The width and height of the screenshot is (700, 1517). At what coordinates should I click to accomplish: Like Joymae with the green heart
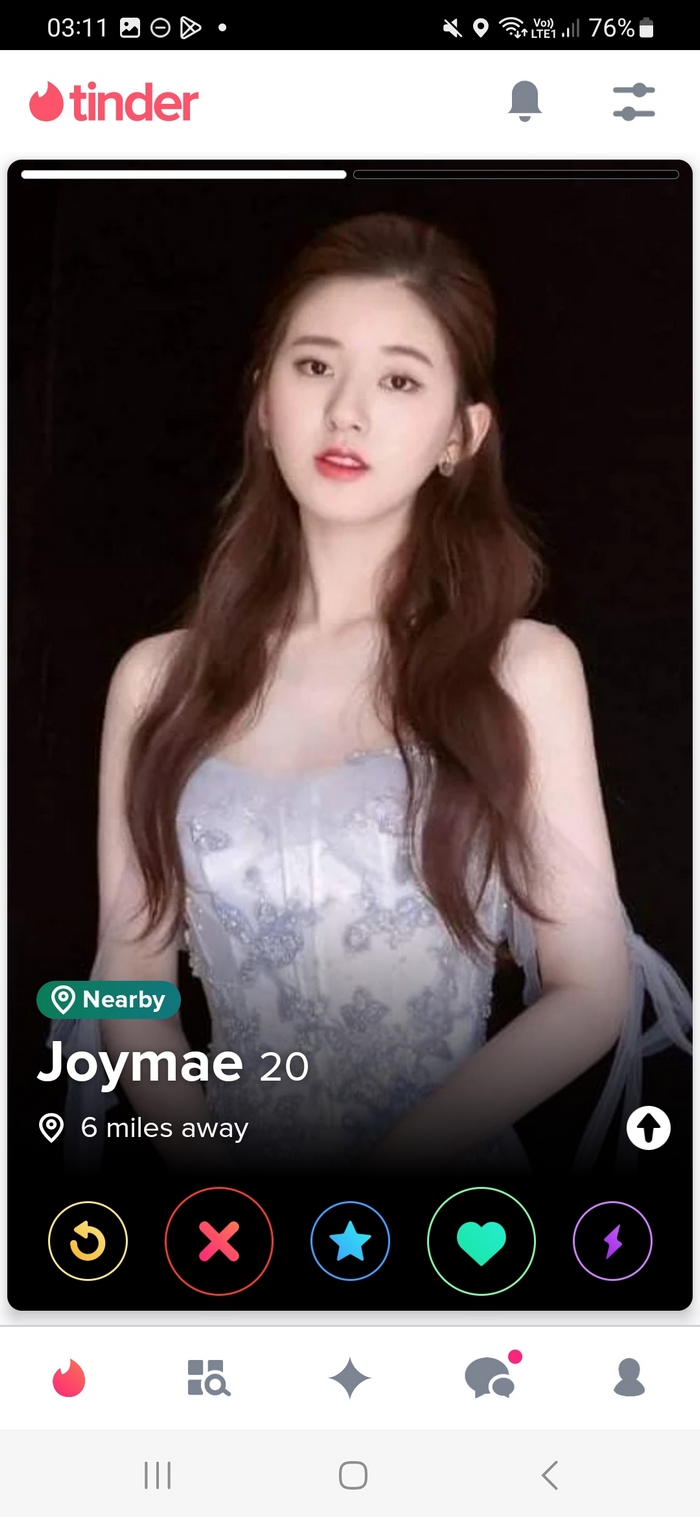481,1241
